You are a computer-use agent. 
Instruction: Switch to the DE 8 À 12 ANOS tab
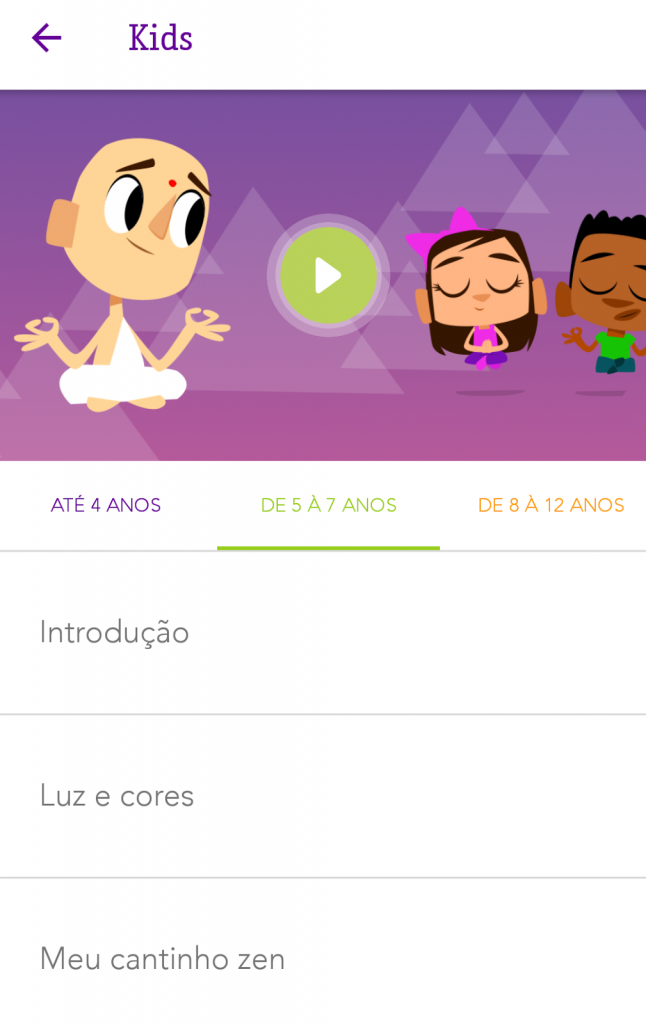pyautogui.click(x=550, y=505)
